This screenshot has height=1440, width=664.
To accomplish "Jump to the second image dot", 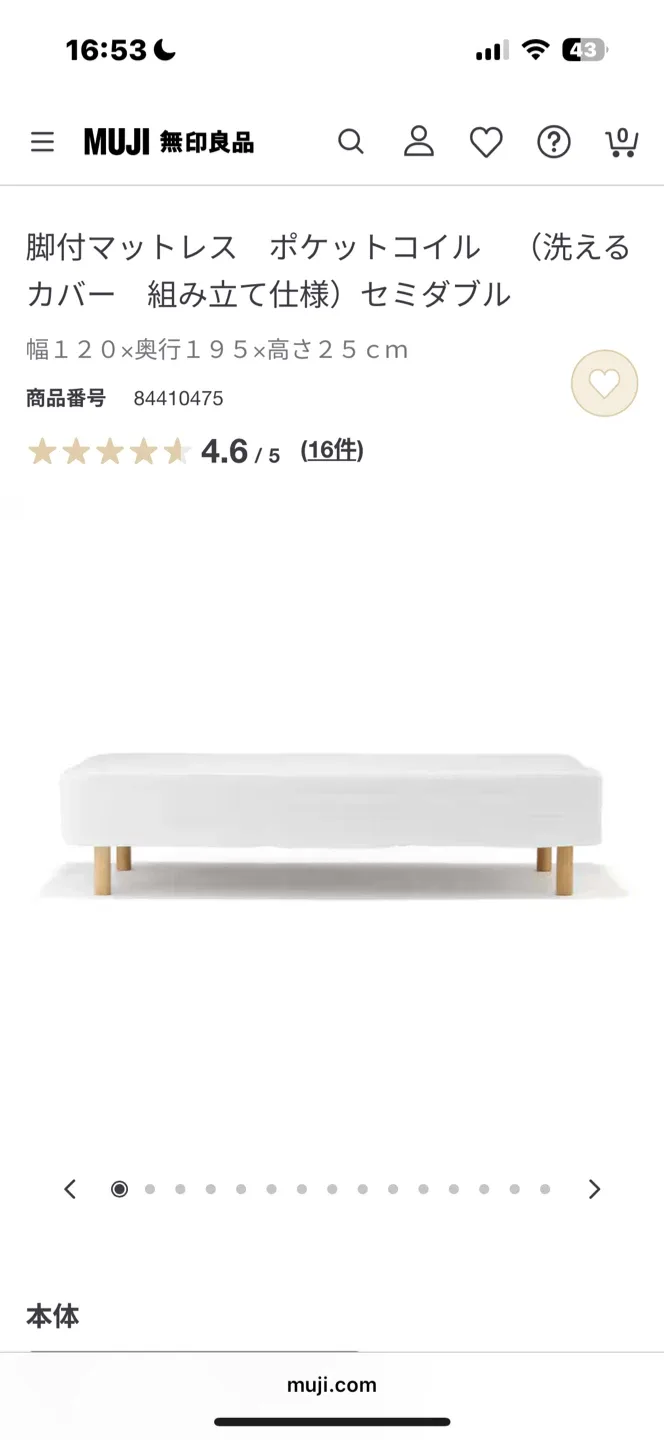I will (x=150, y=1189).
